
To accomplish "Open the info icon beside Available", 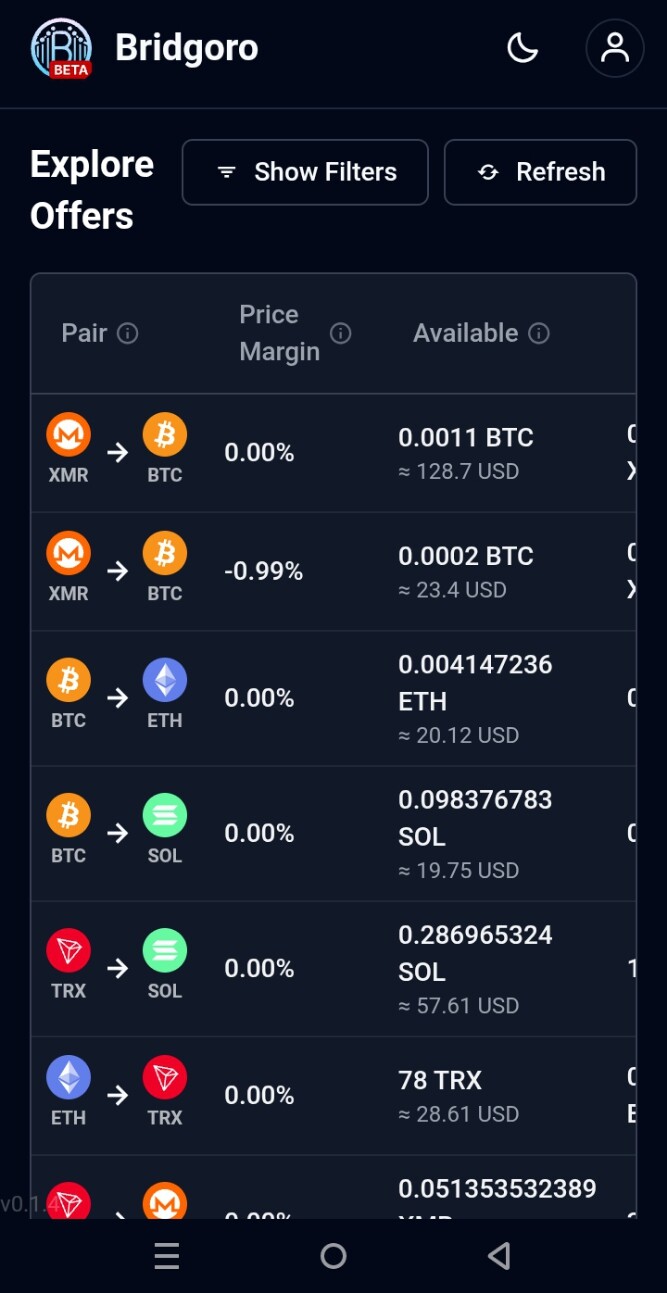I will 539,333.
